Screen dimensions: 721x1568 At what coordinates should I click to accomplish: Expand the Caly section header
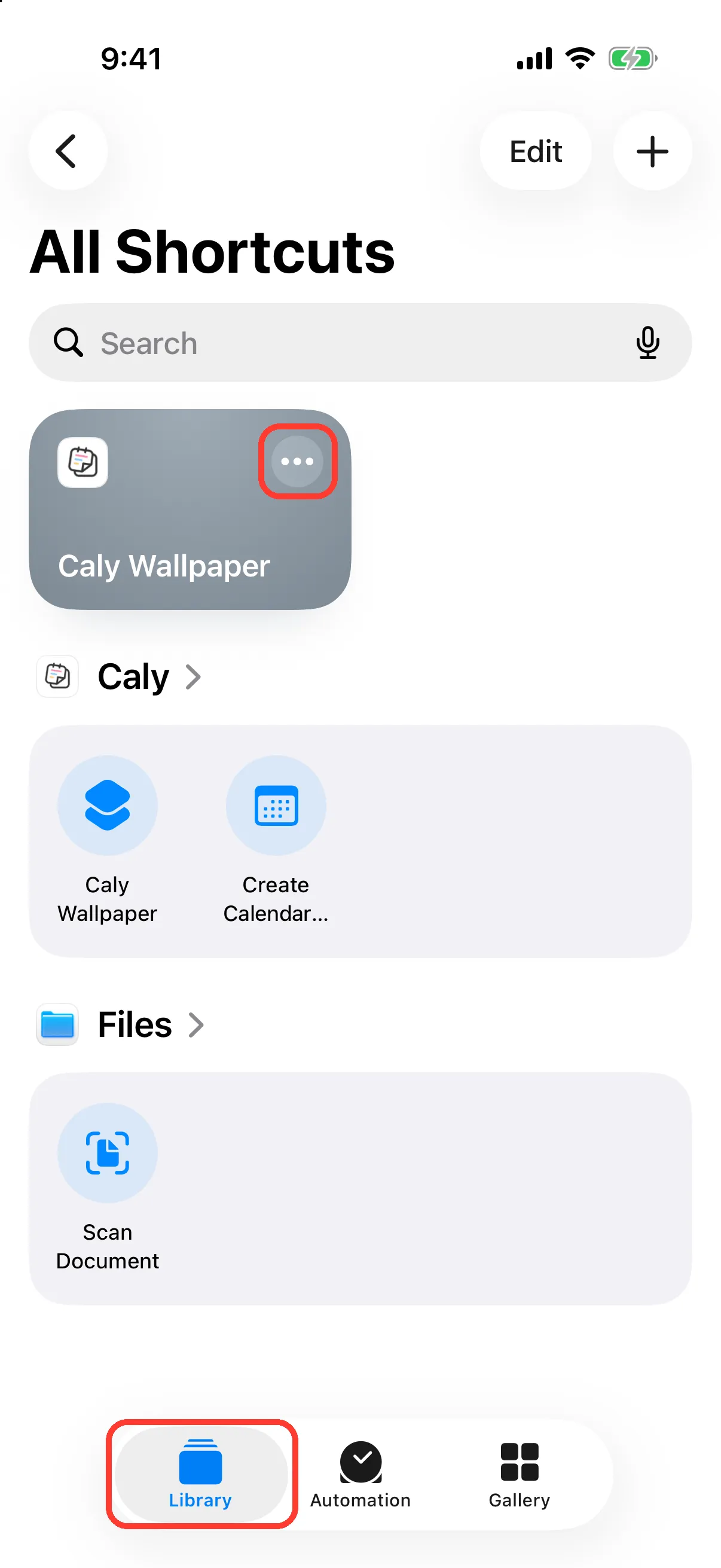[x=119, y=677]
